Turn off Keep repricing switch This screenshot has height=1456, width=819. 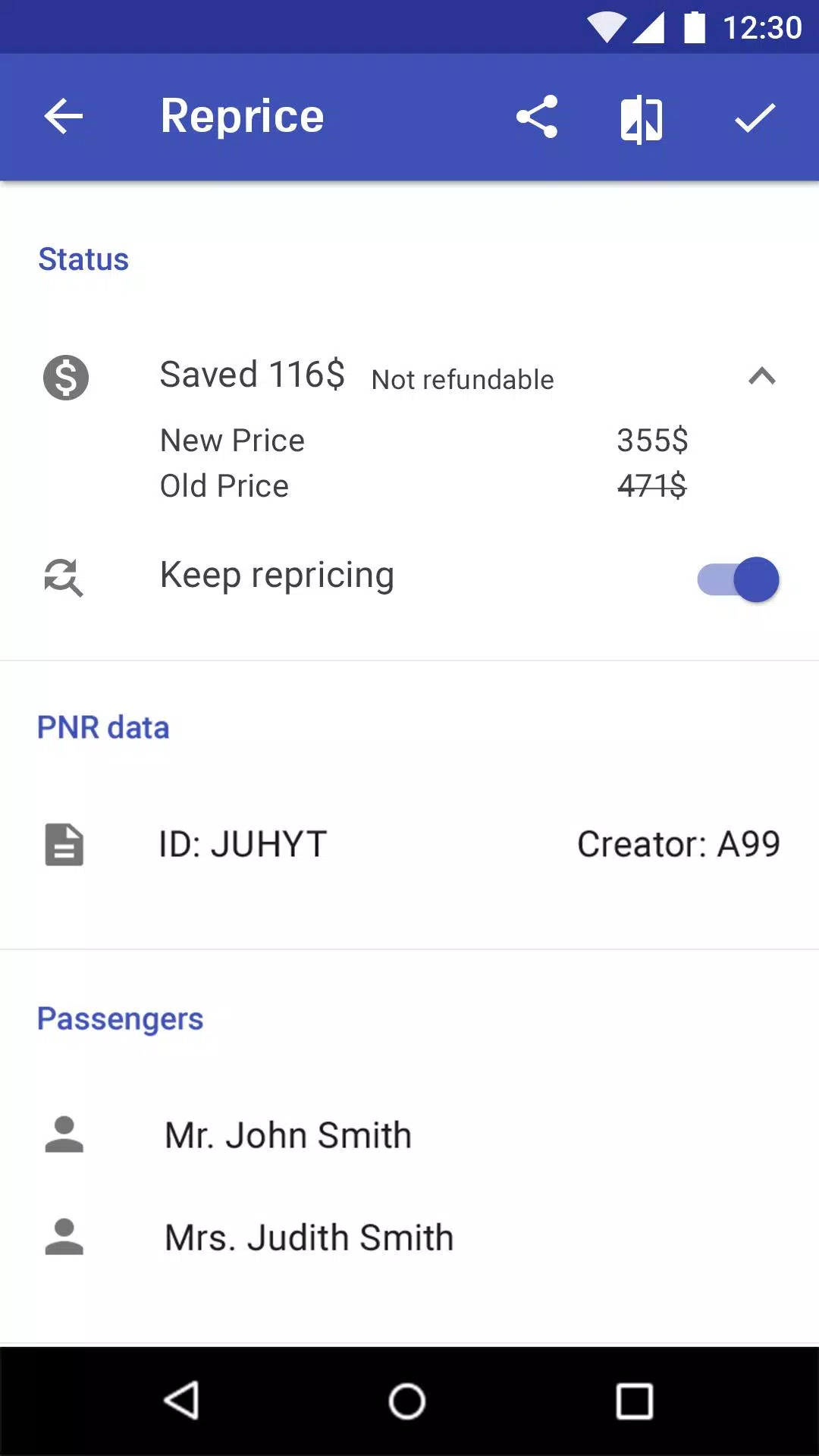tap(738, 580)
